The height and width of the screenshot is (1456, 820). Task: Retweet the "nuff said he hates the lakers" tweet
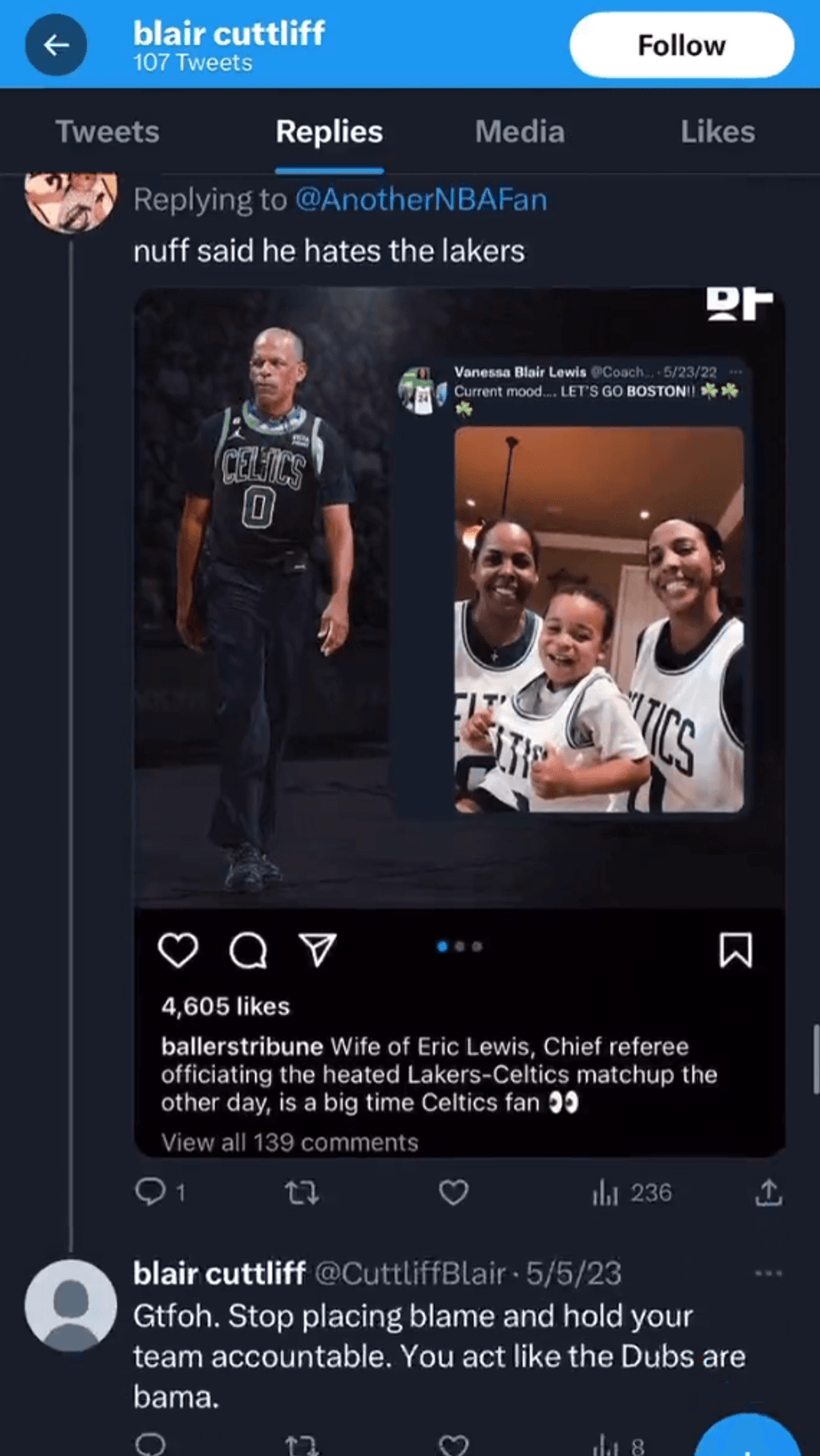click(301, 1192)
